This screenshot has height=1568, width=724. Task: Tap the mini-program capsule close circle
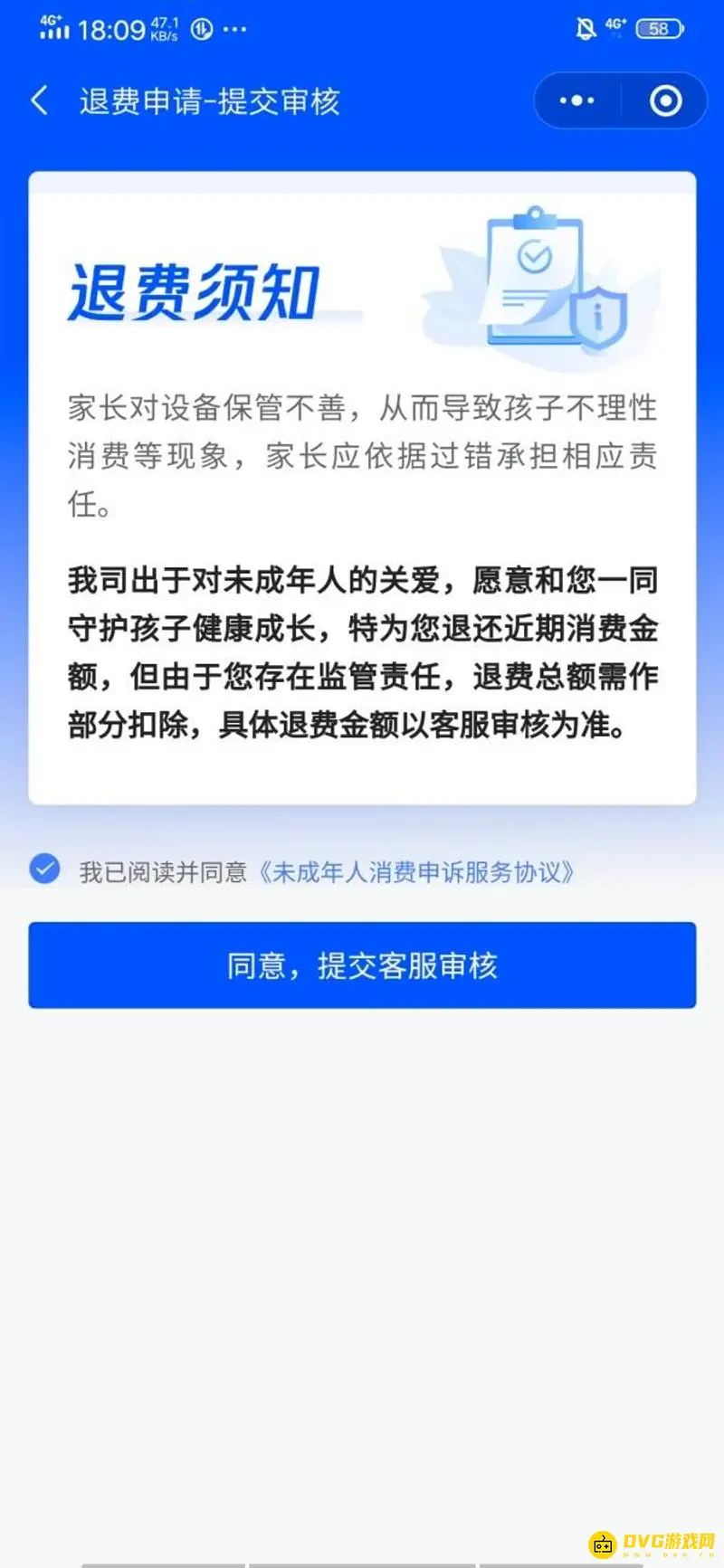[665, 100]
